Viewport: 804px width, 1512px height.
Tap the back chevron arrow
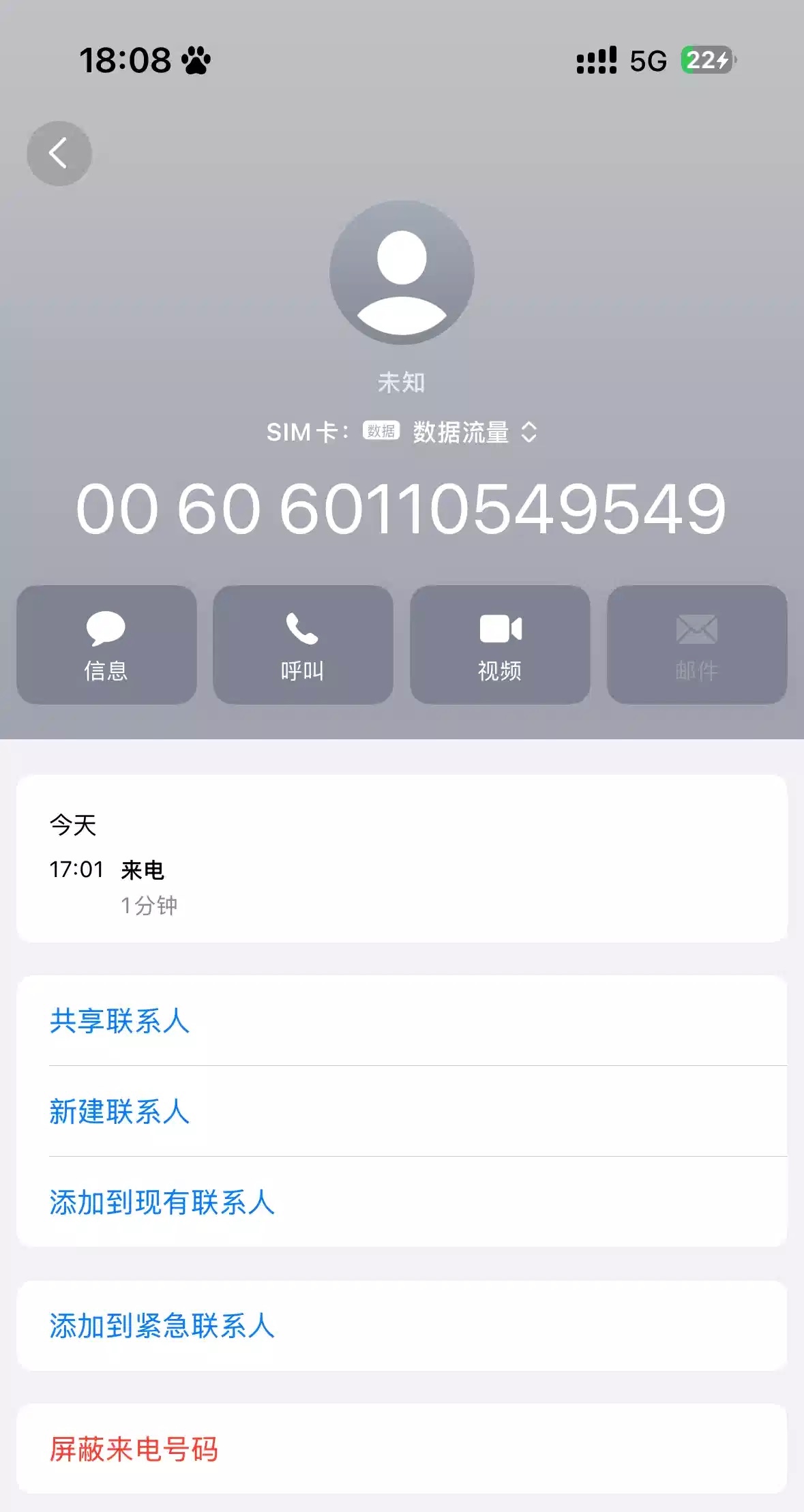pos(59,153)
